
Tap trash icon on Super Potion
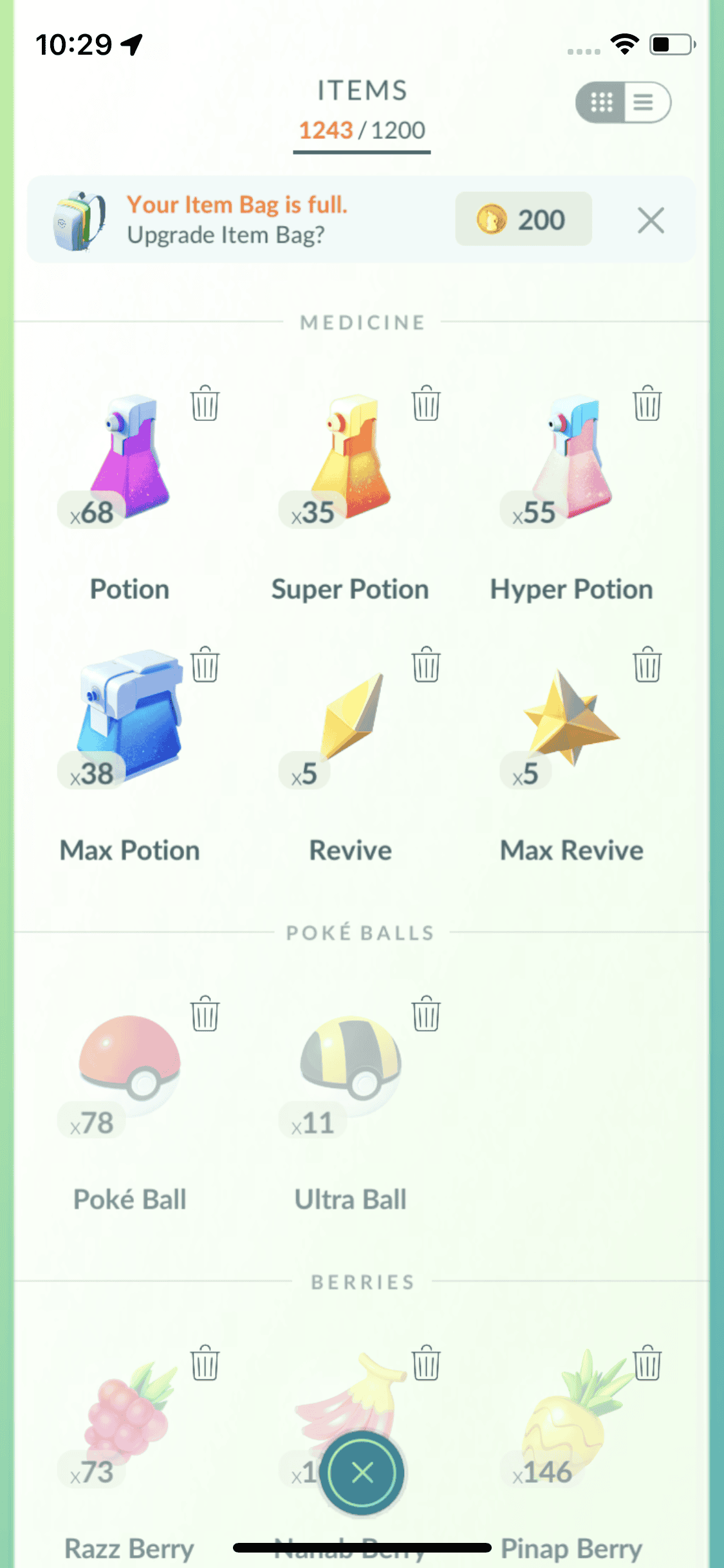[x=426, y=404]
